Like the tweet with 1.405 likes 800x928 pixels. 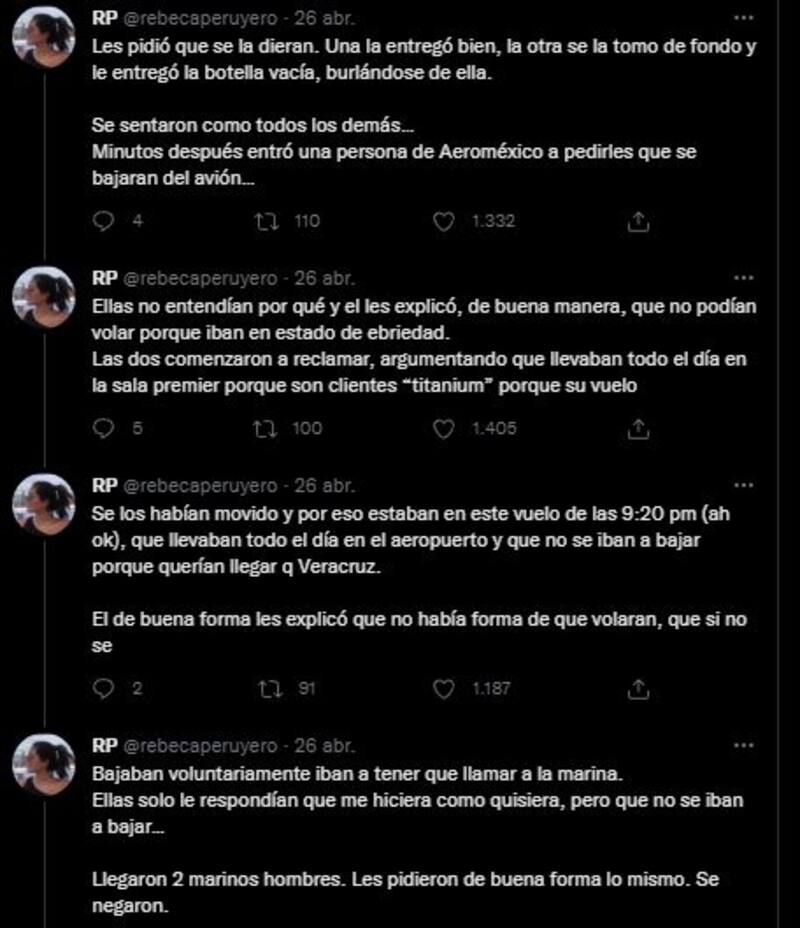pyautogui.click(x=443, y=429)
